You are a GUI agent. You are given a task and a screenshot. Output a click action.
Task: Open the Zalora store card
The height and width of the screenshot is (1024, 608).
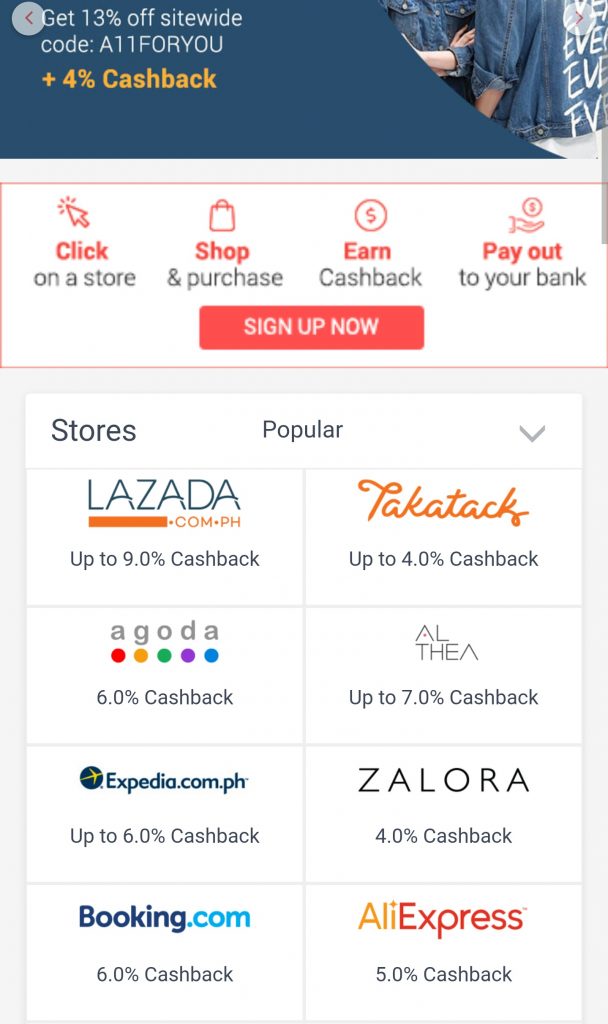pos(443,814)
